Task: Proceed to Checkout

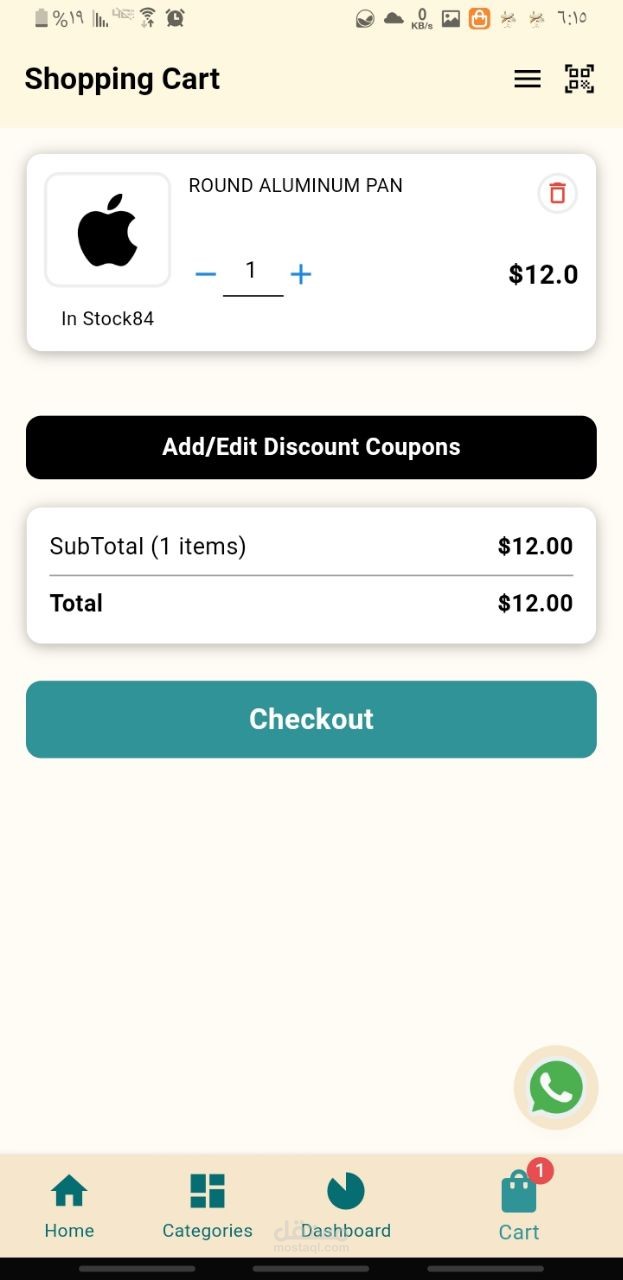Action: point(311,719)
